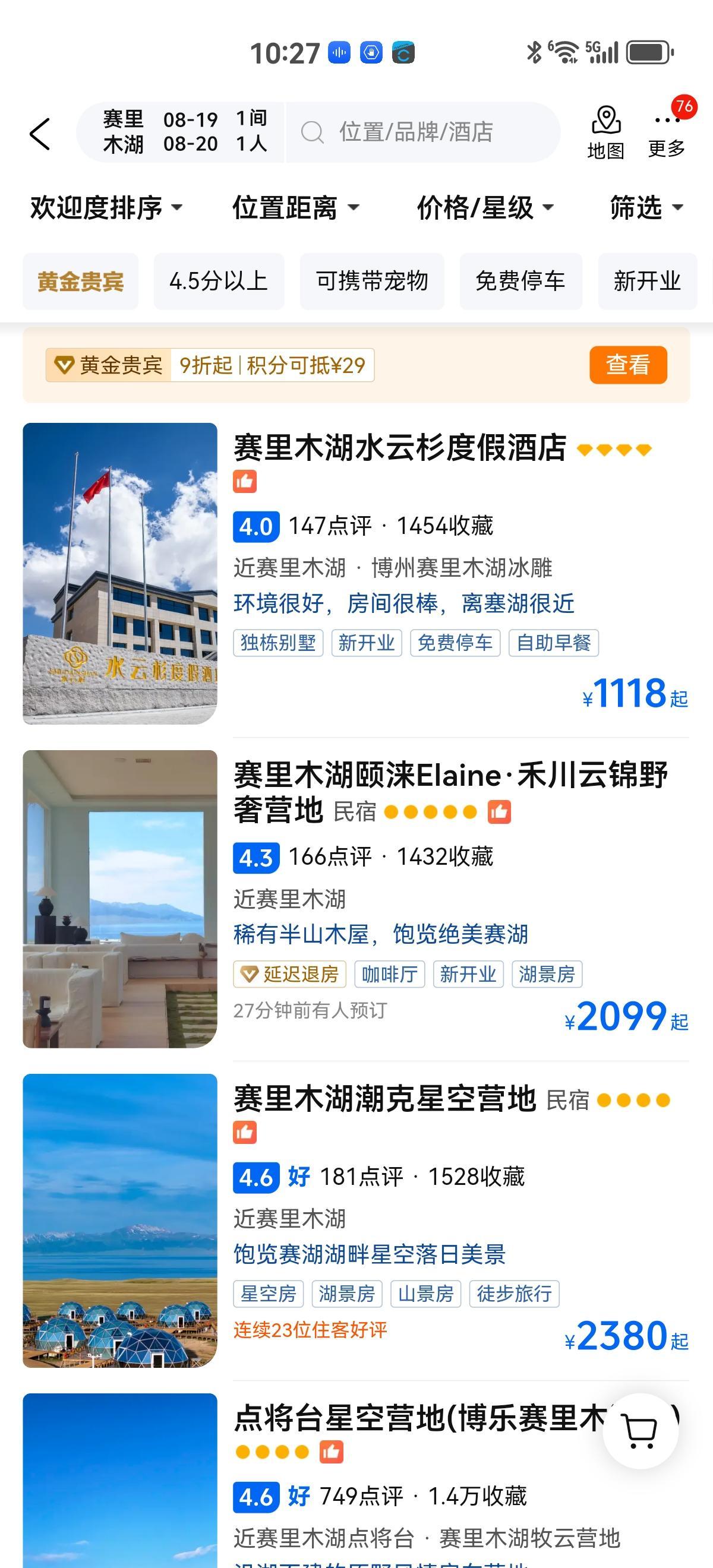713x1568 pixels.
Task: Open the 筛选 filter options
Action: coord(646,207)
